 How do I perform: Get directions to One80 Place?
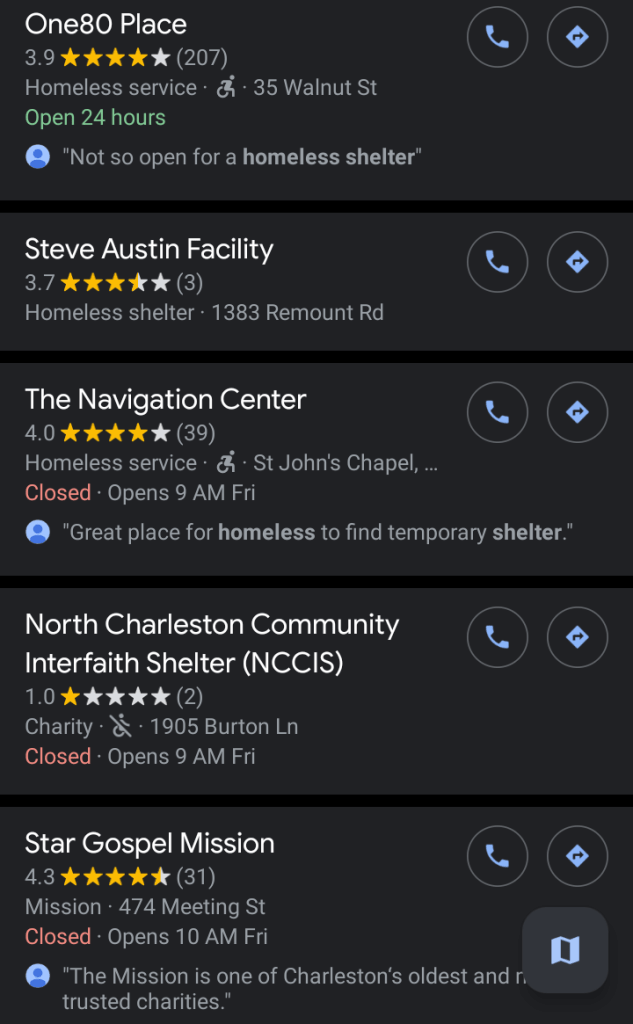(x=577, y=37)
